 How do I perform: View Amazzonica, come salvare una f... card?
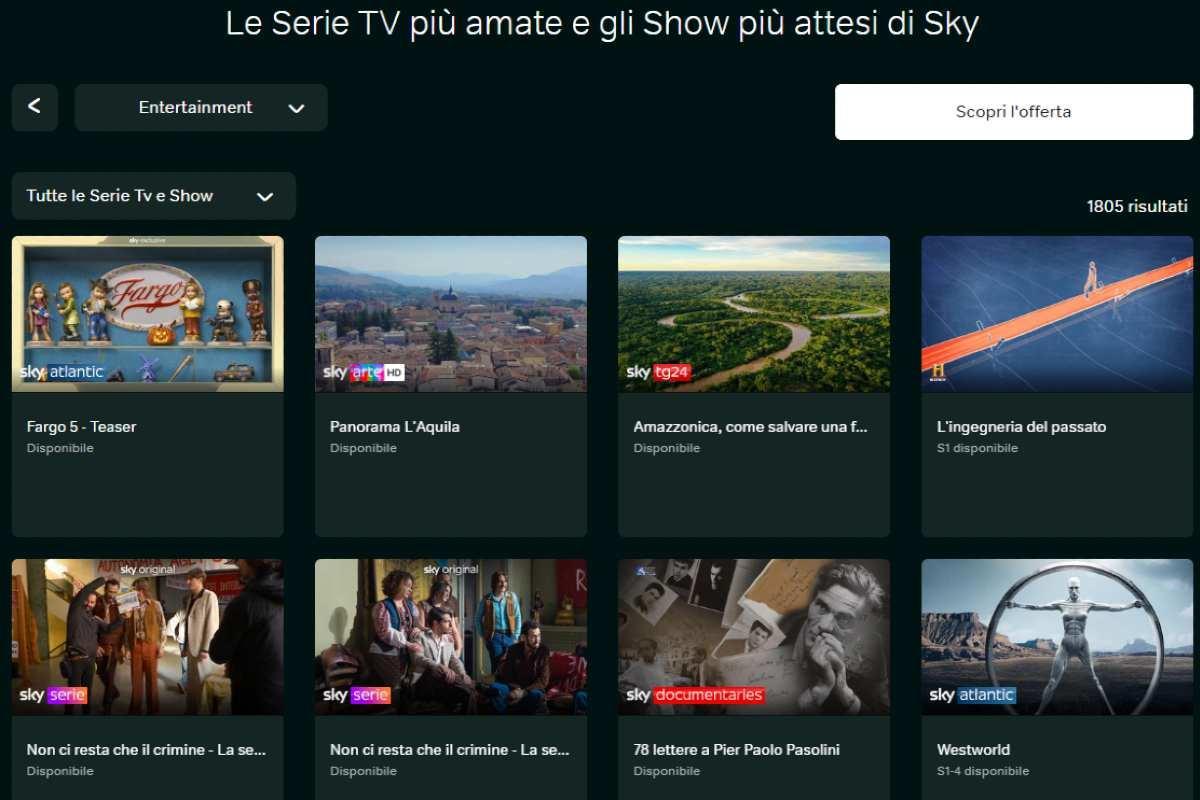[753, 385]
